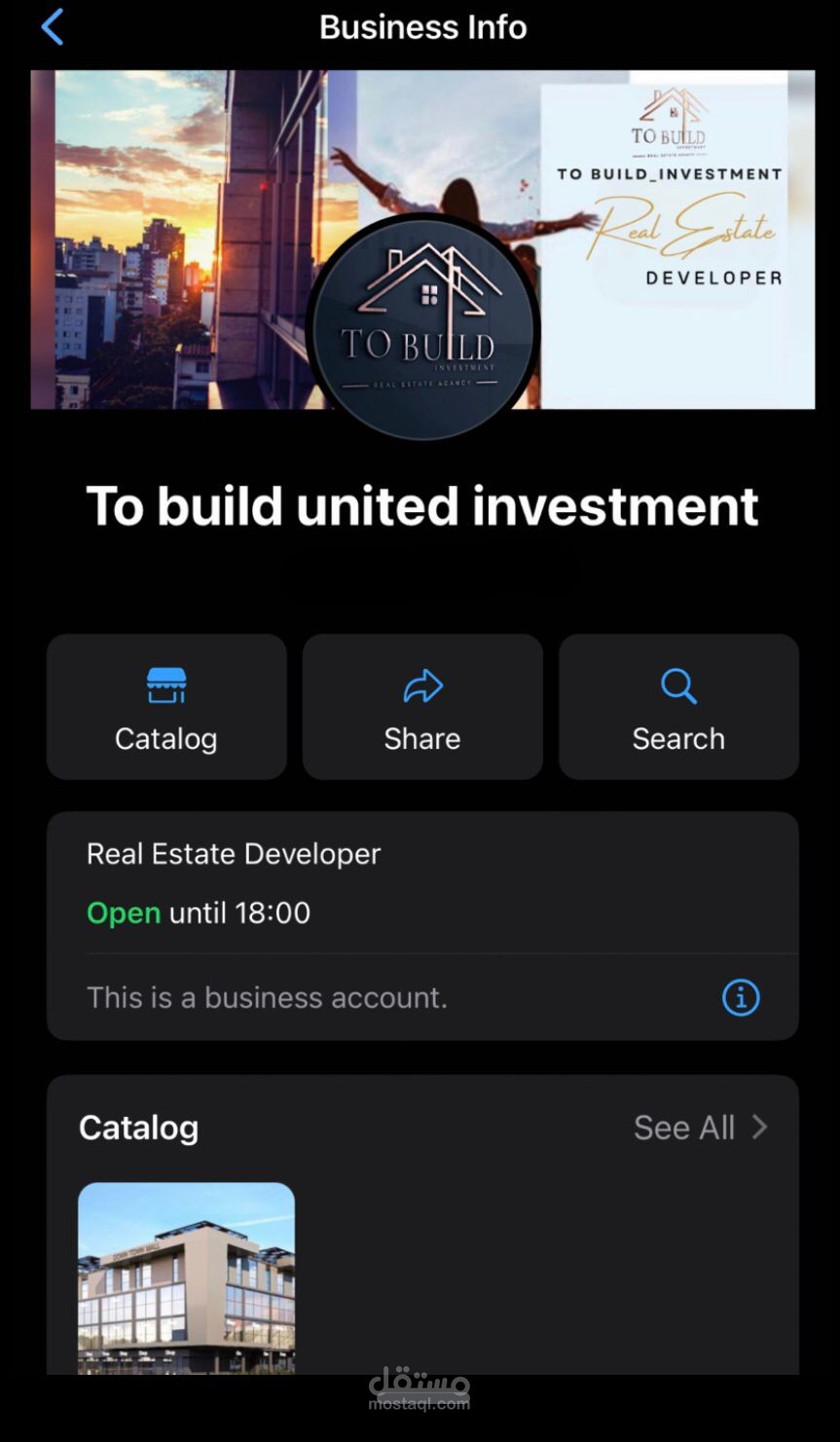Viewport: 840px width, 1442px height.
Task: Open the Down Town Mall catalog item
Action: (x=186, y=1276)
